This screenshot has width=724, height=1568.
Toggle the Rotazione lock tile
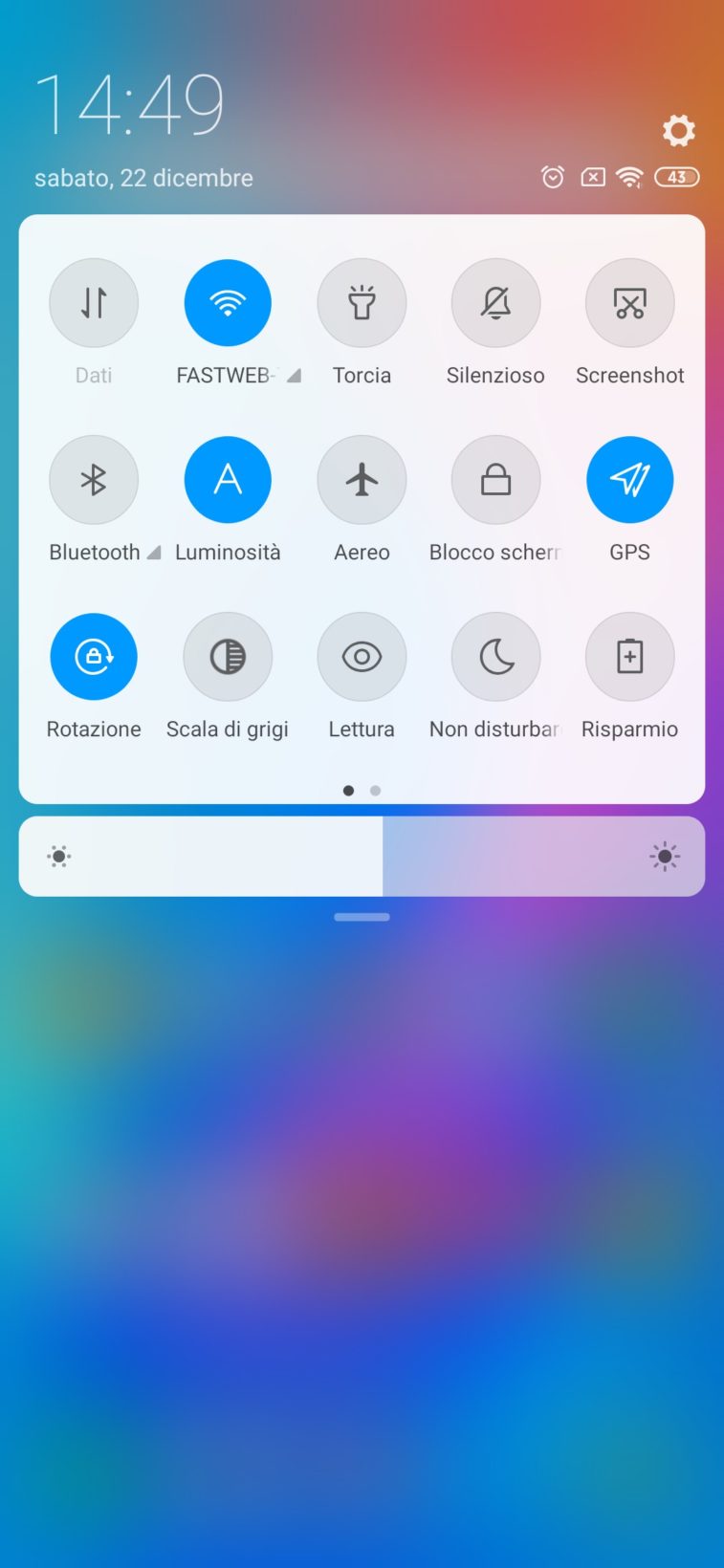[94, 657]
